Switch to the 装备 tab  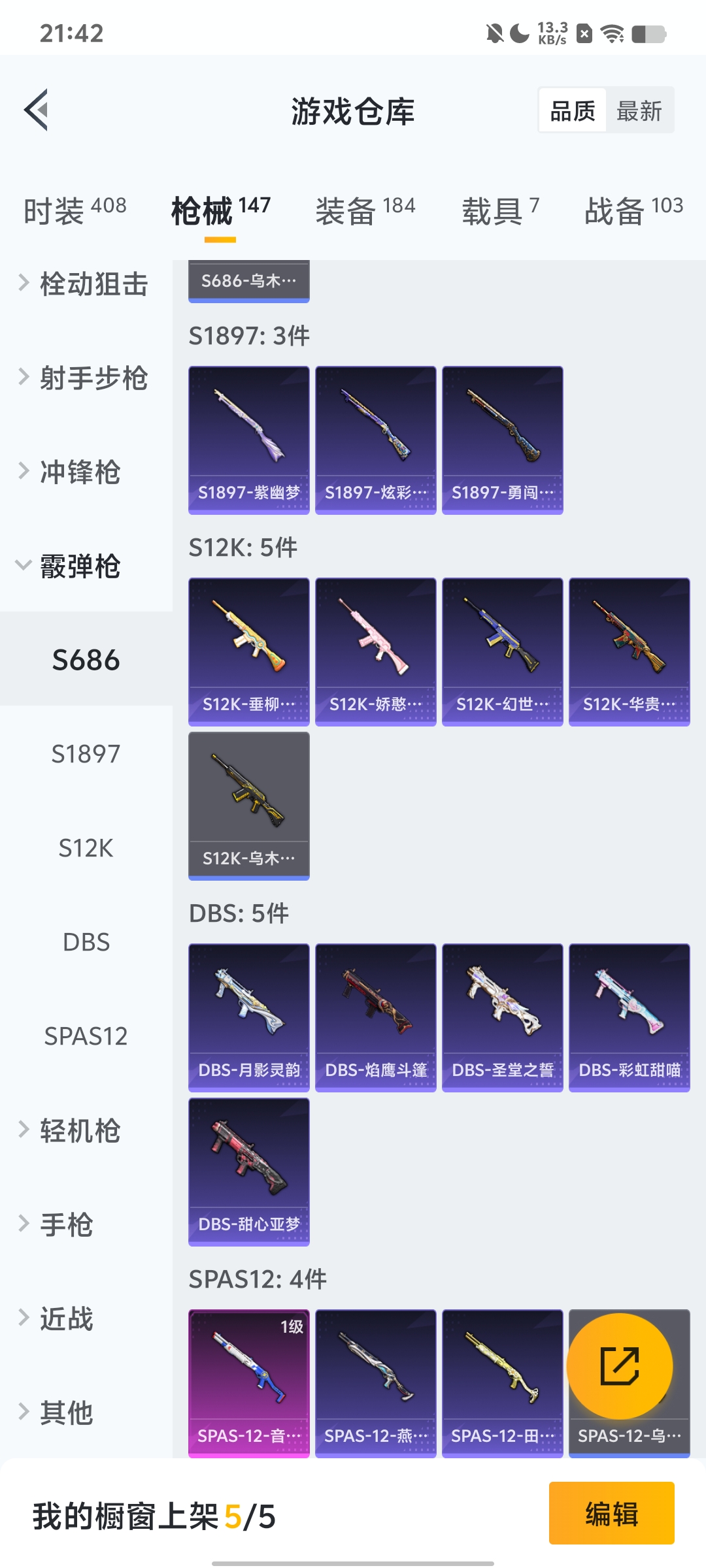click(x=365, y=210)
